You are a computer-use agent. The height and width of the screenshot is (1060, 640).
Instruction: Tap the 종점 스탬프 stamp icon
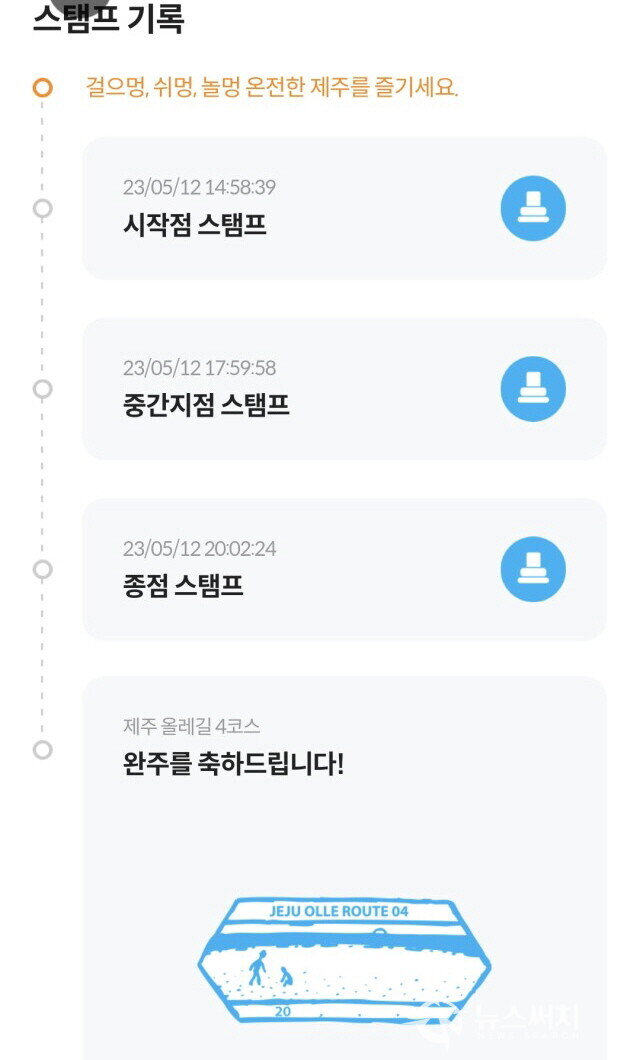pyautogui.click(x=533, y=570)
